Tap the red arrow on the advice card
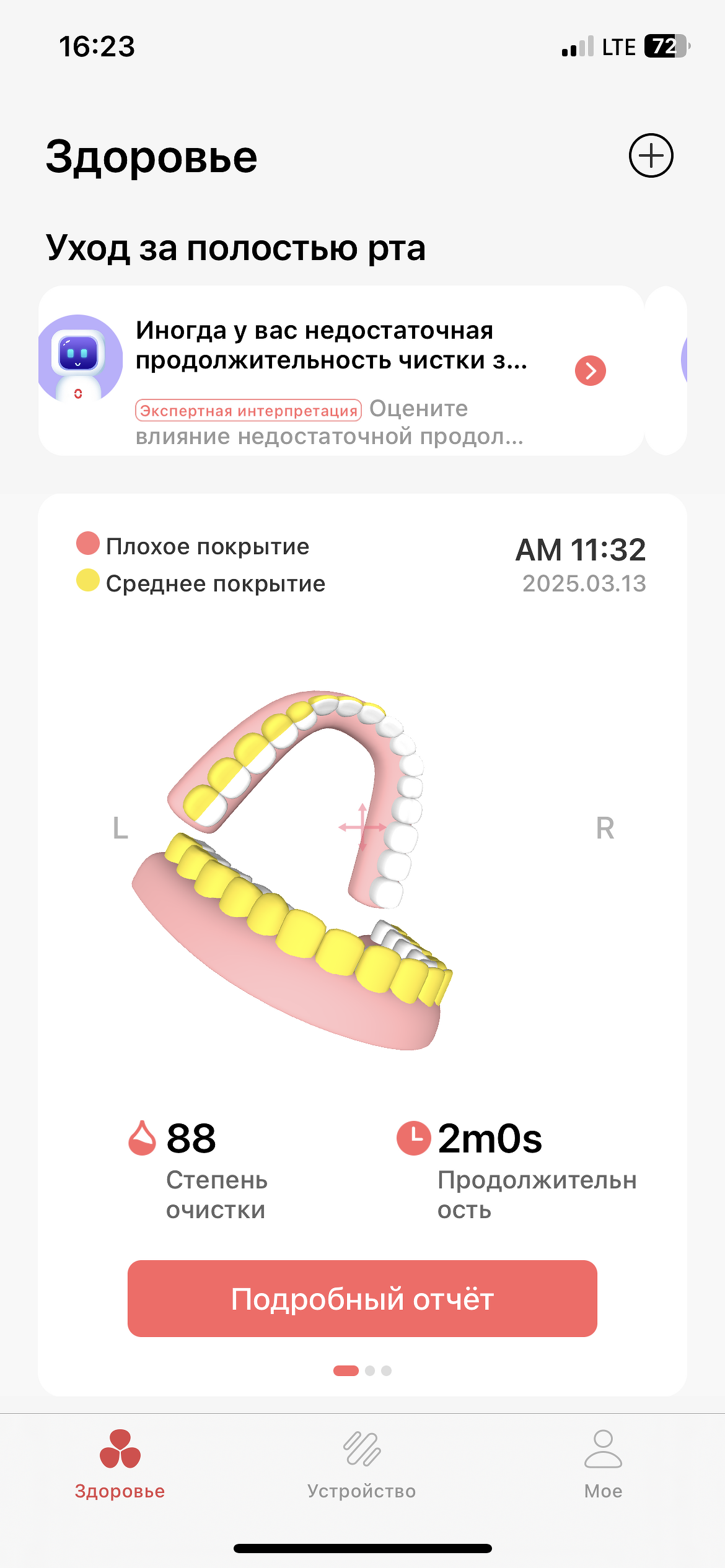The width and height of the screenshot is (725, 1568). [591, 370]
